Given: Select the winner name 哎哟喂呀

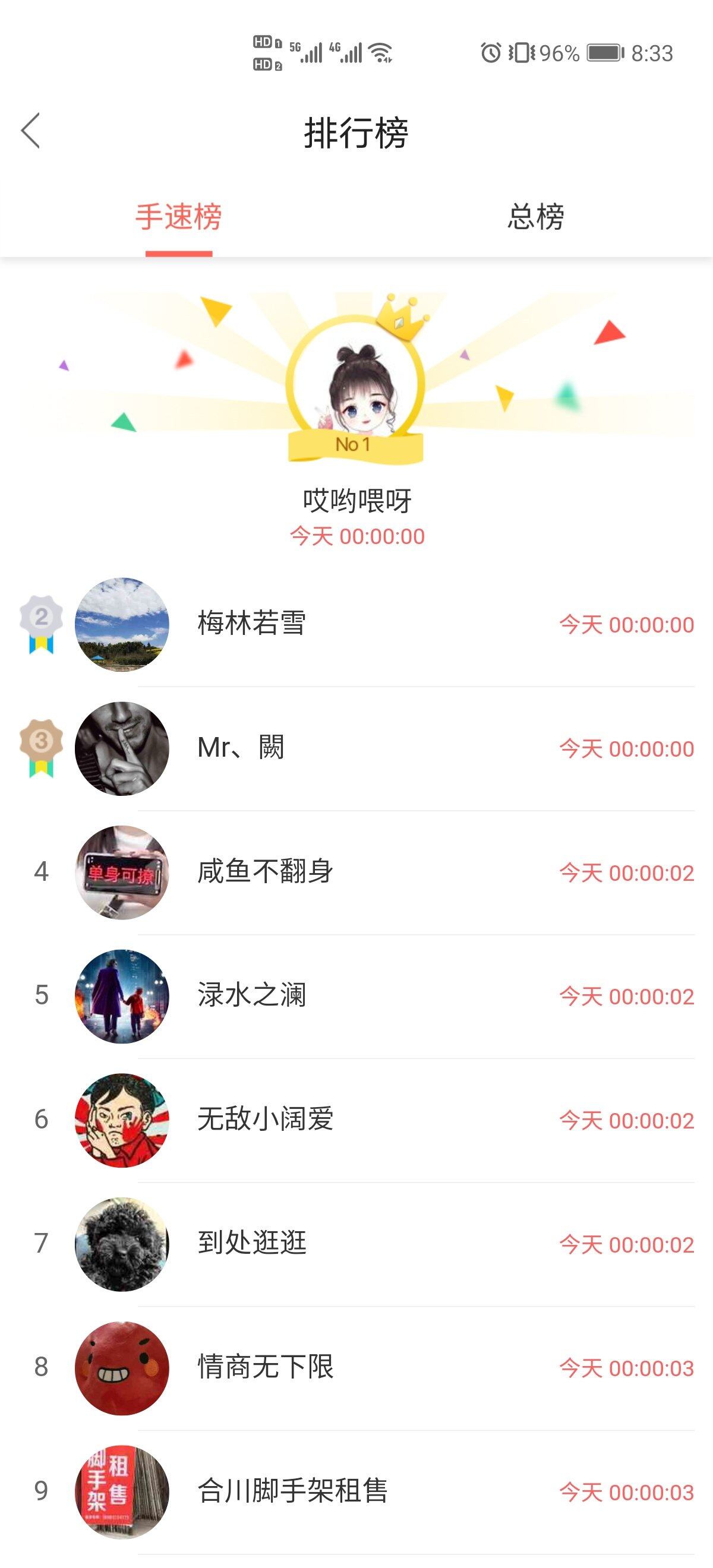Looking at the screenshot, I should pyautogui.click(x=356, y=499).
